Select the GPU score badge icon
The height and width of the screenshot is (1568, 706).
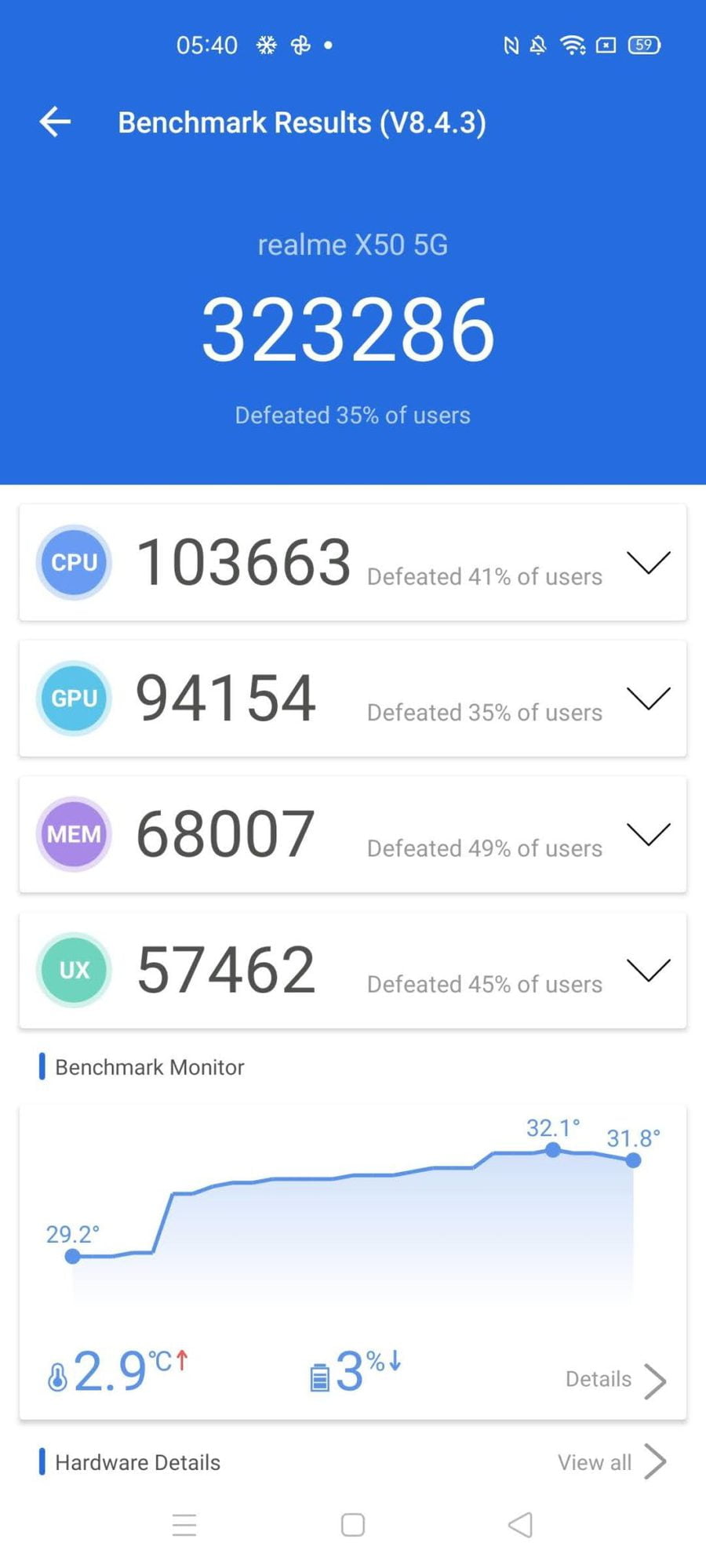pos(73,698)
